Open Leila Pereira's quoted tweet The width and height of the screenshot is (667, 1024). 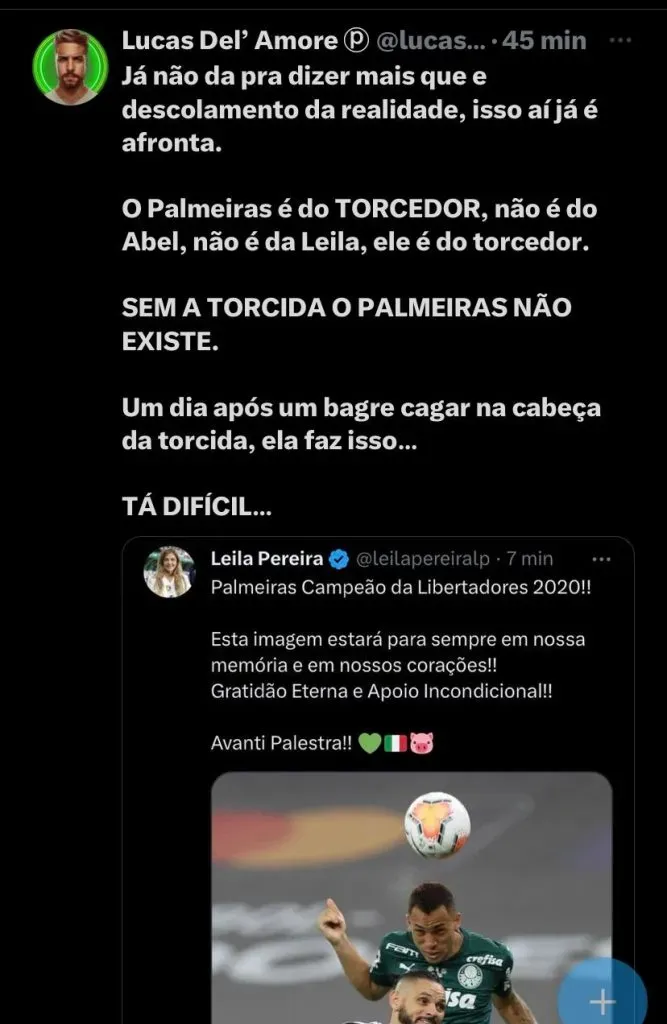coord(398,640)
